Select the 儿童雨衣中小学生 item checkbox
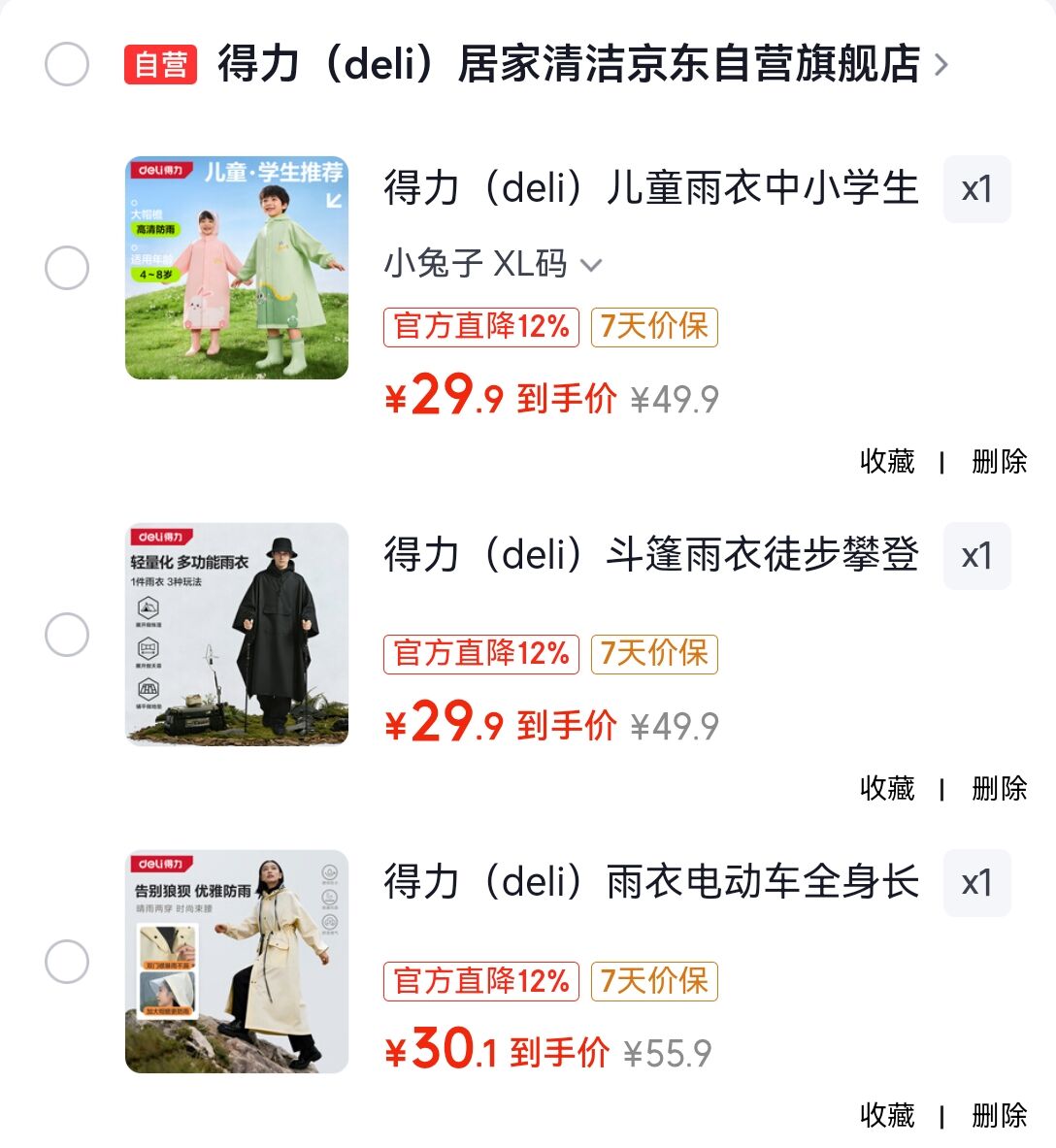 [x=67, y=268]
